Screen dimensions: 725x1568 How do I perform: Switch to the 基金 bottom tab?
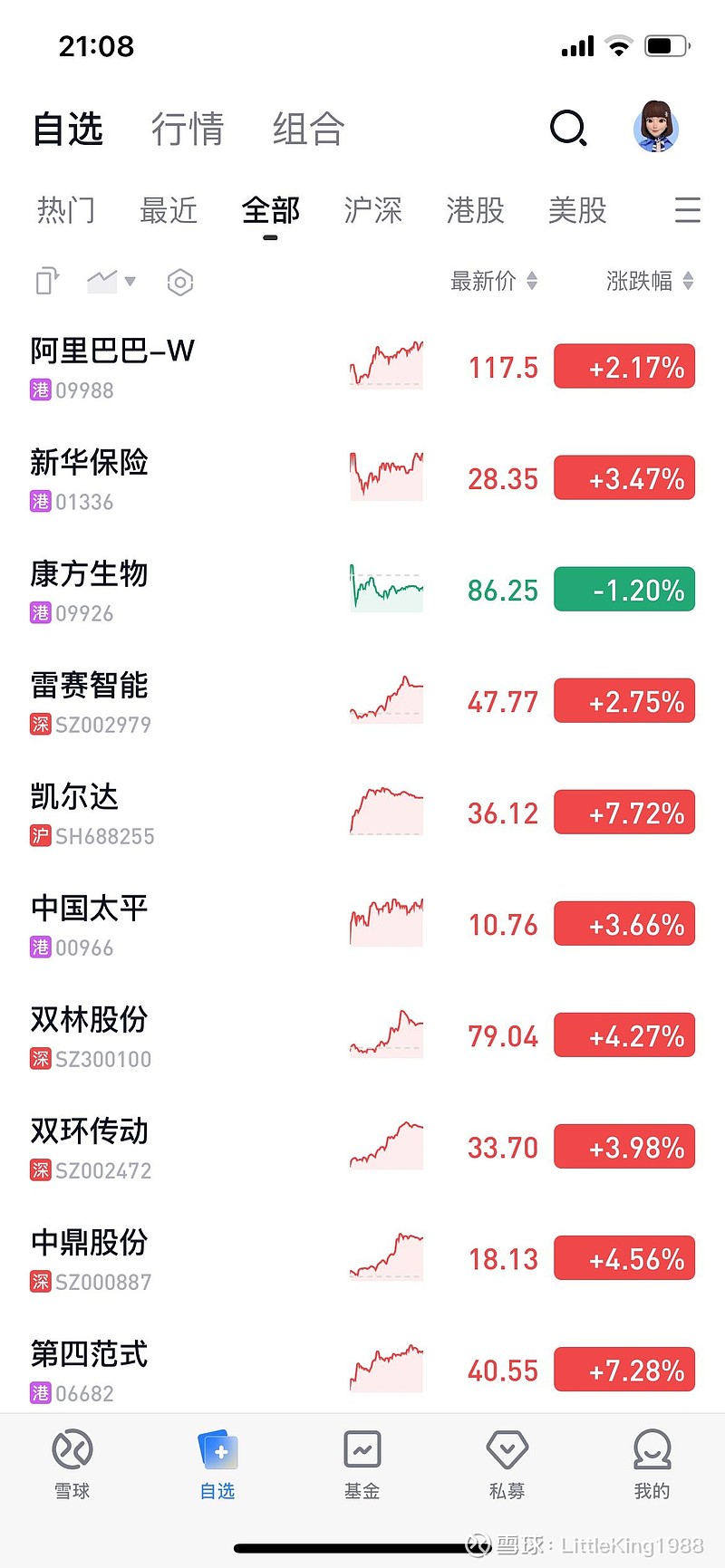click(362, 1465)
